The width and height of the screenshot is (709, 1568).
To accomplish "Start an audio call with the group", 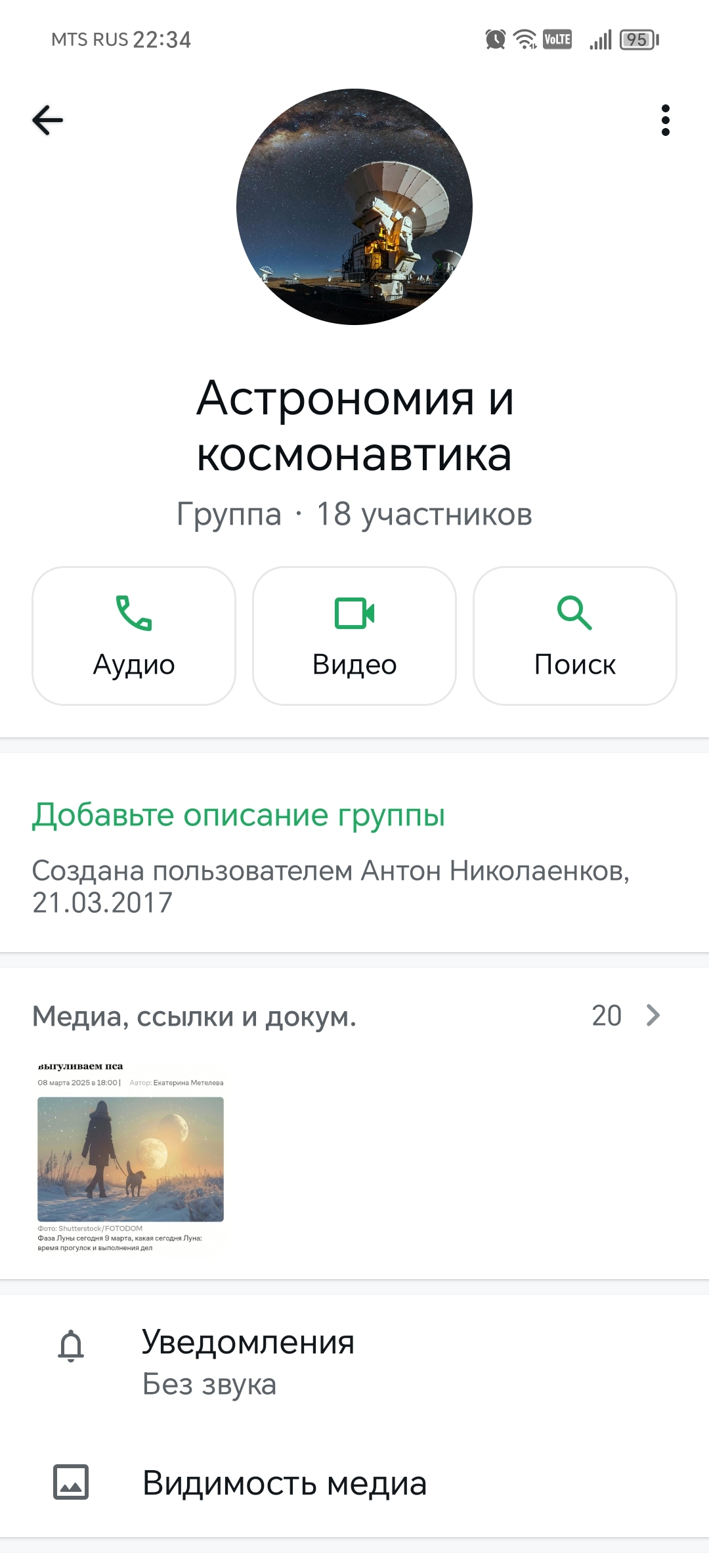I will pos(134,636).
